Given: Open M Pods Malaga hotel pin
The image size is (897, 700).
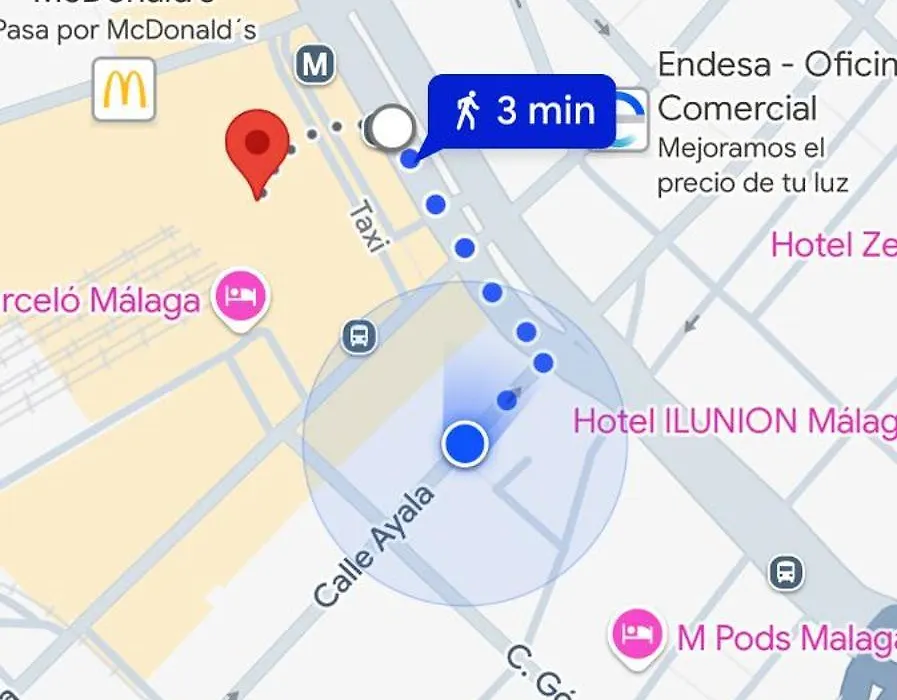Looking at the screenshot, I should click(637, 636).
